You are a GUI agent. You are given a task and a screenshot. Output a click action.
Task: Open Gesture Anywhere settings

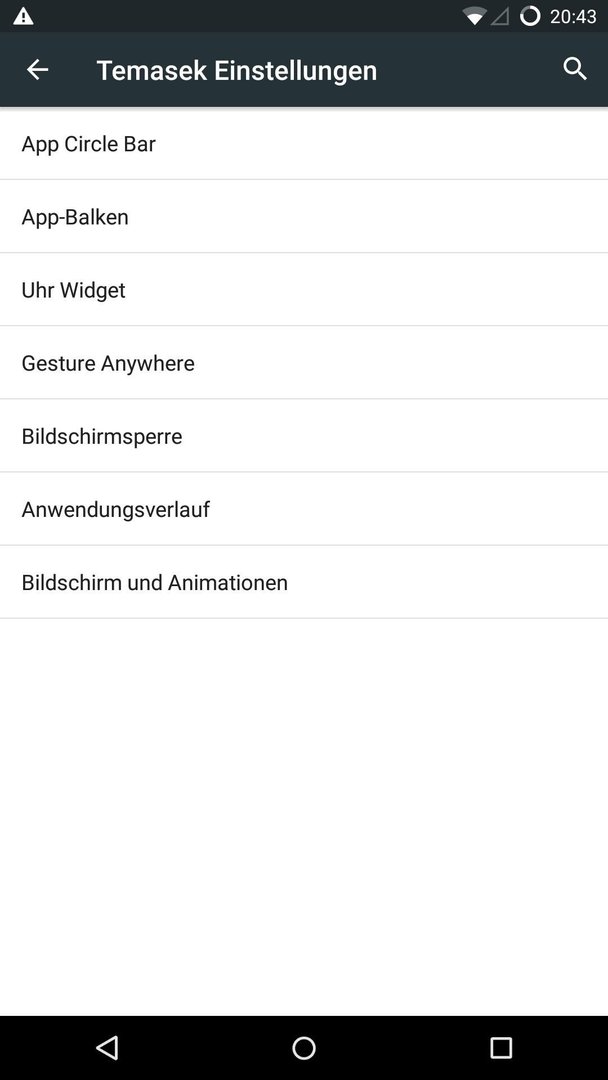click(304, 363)
